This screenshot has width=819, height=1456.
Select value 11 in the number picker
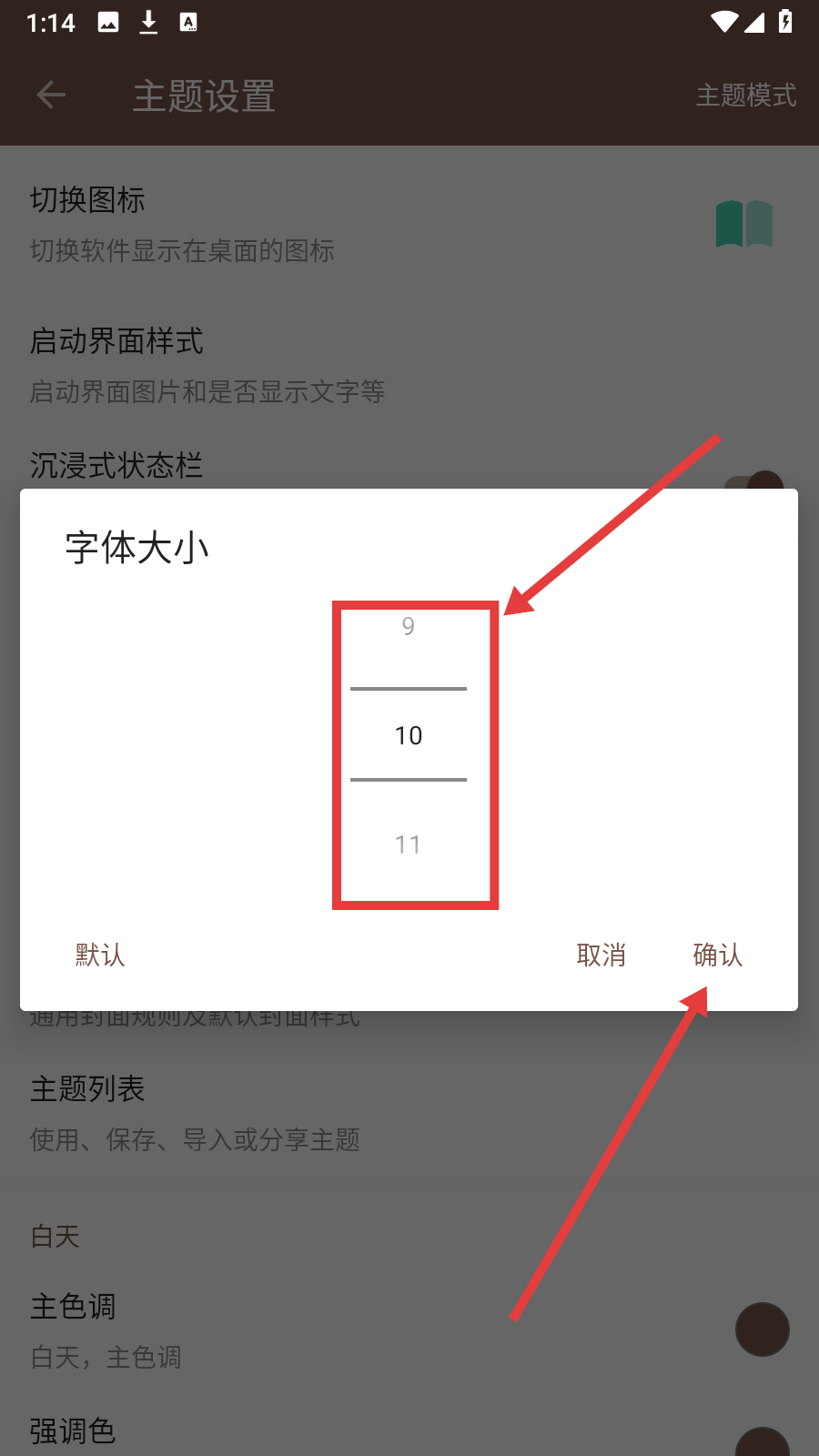coord(409,844)
